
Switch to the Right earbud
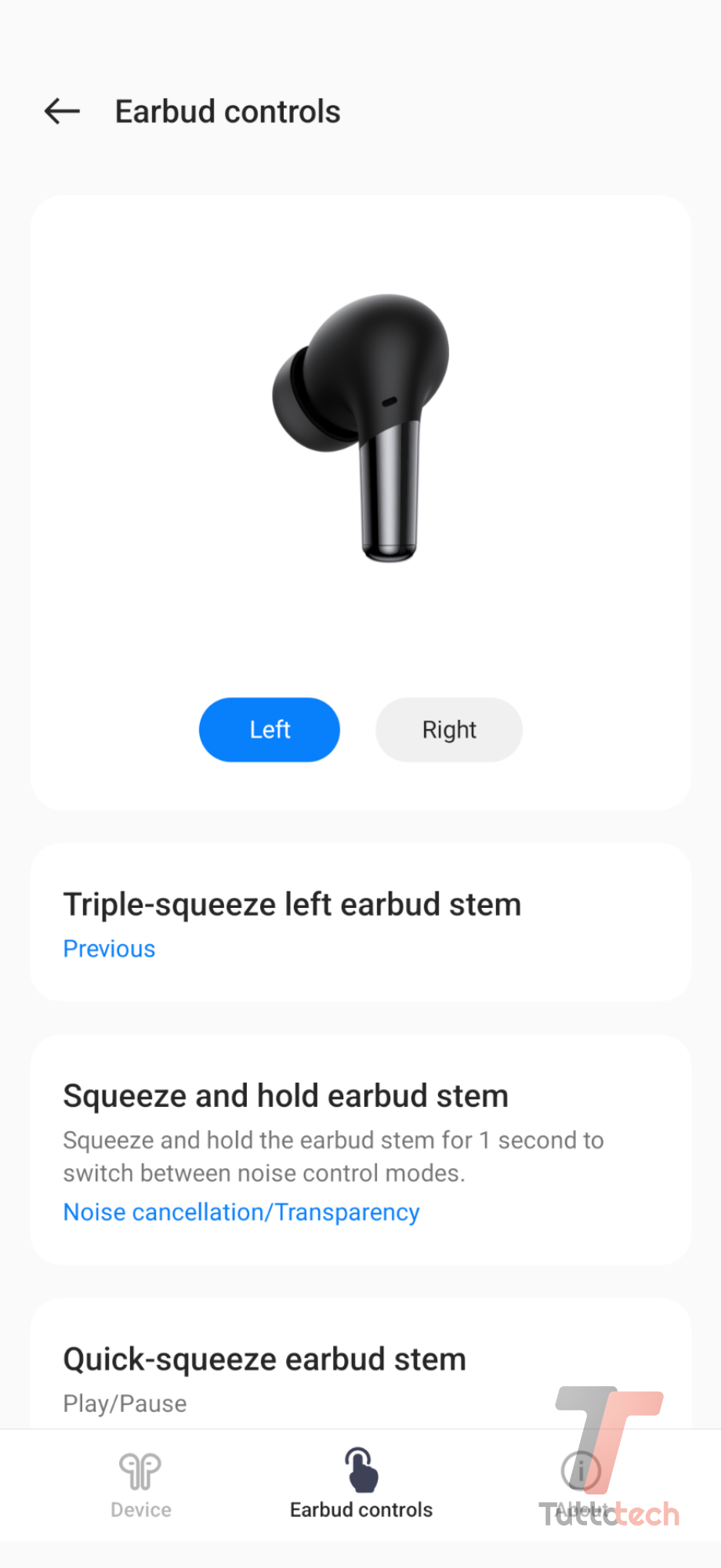coord(448,729)
